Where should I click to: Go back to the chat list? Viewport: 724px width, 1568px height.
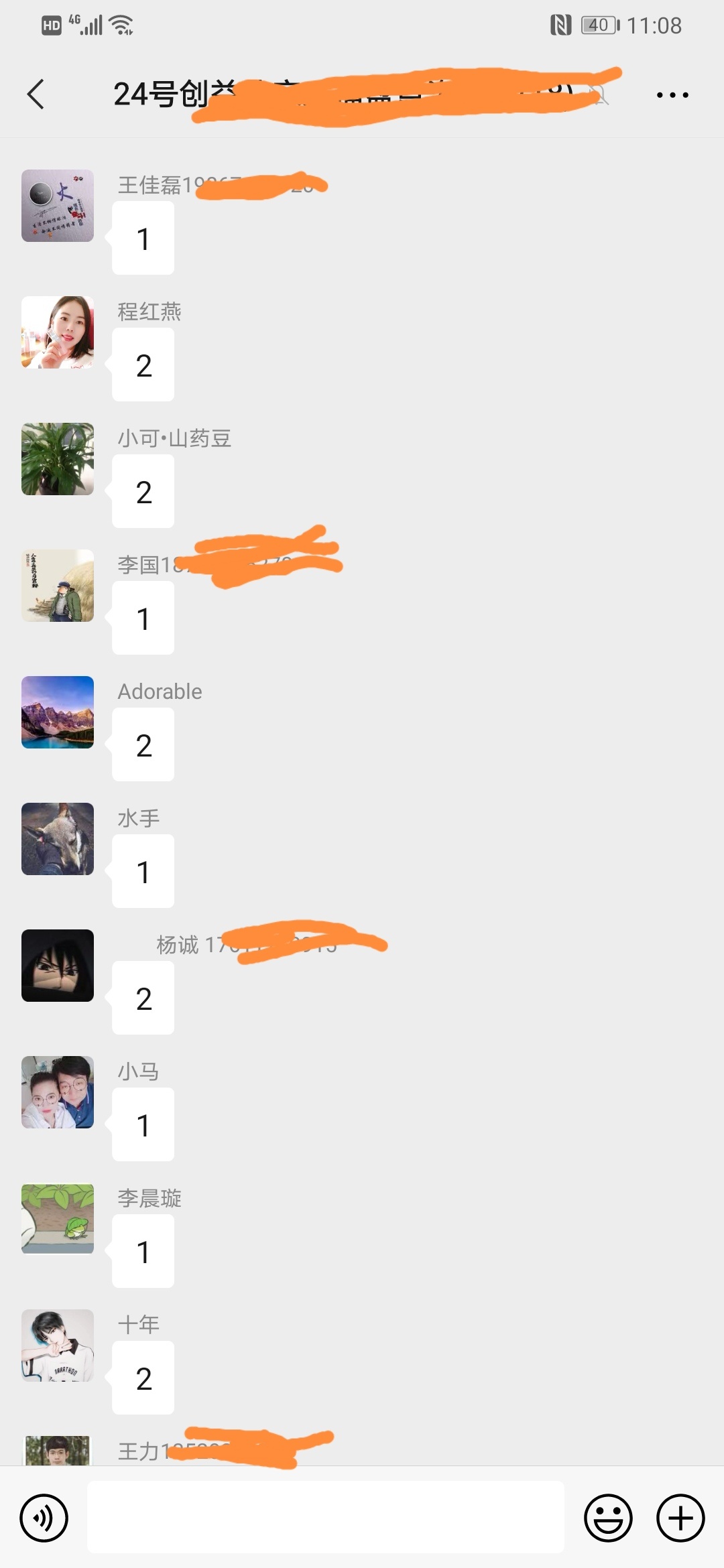(36, 94)
